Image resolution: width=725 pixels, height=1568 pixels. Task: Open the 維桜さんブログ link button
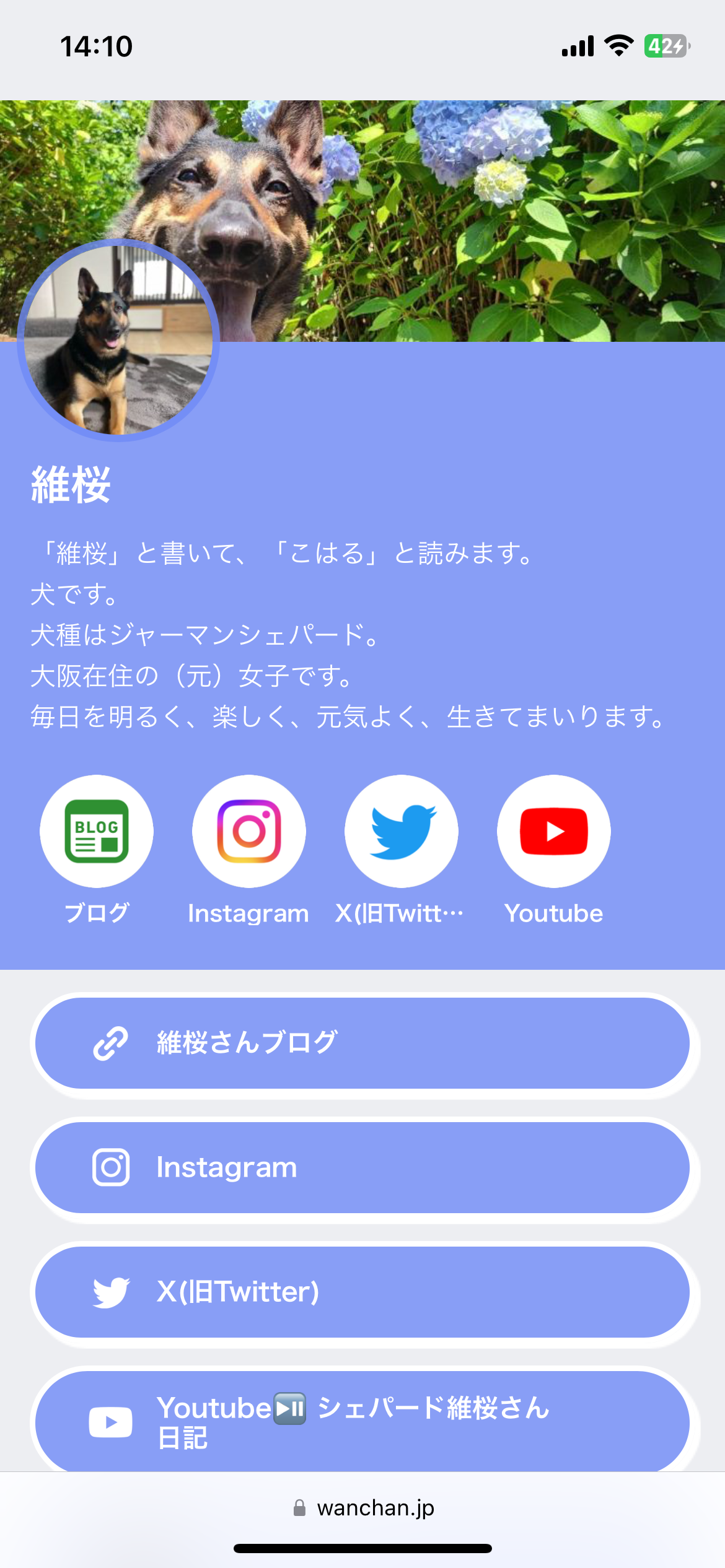click(x=362, y=1043)
